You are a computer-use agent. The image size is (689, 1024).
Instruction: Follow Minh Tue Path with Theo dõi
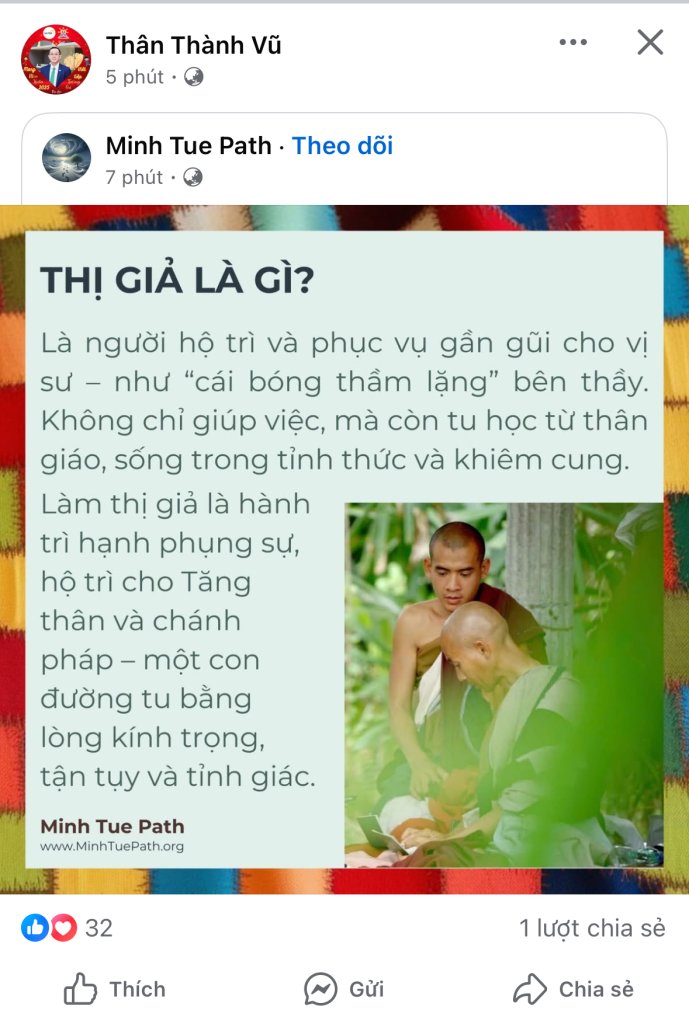point(342,146)
